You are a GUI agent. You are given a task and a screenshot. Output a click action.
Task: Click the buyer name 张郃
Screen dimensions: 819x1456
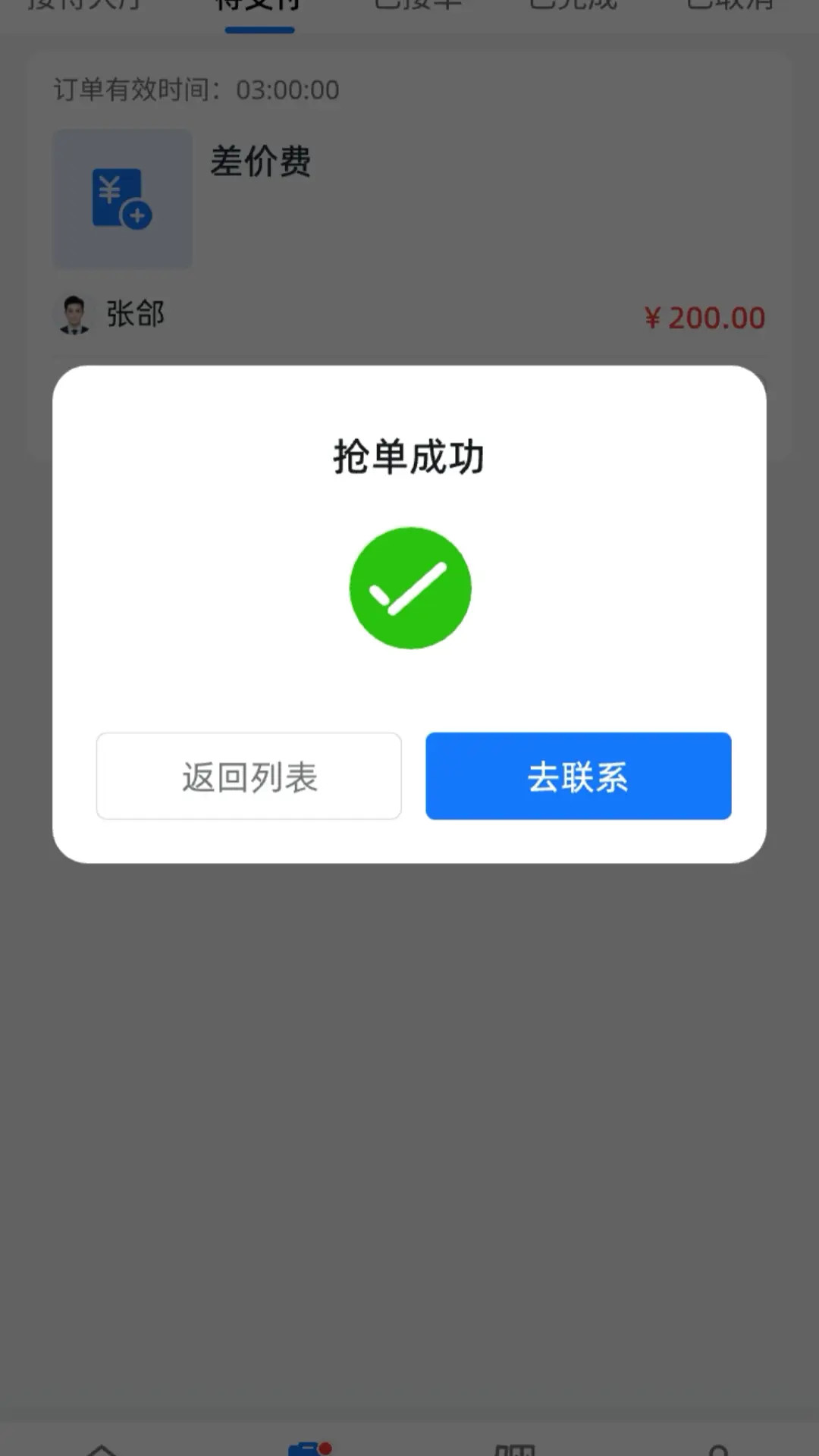pos(135,312)
